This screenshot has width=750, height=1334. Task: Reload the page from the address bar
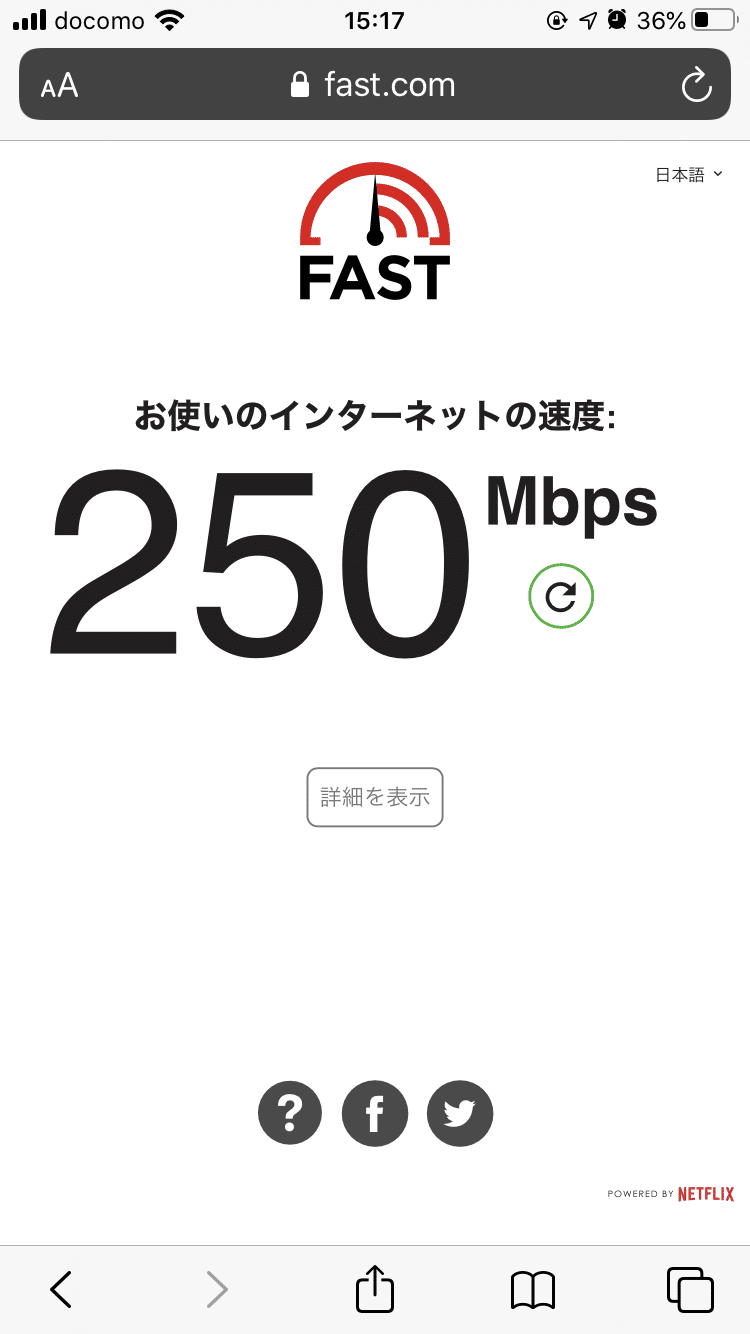pos(696,86)
